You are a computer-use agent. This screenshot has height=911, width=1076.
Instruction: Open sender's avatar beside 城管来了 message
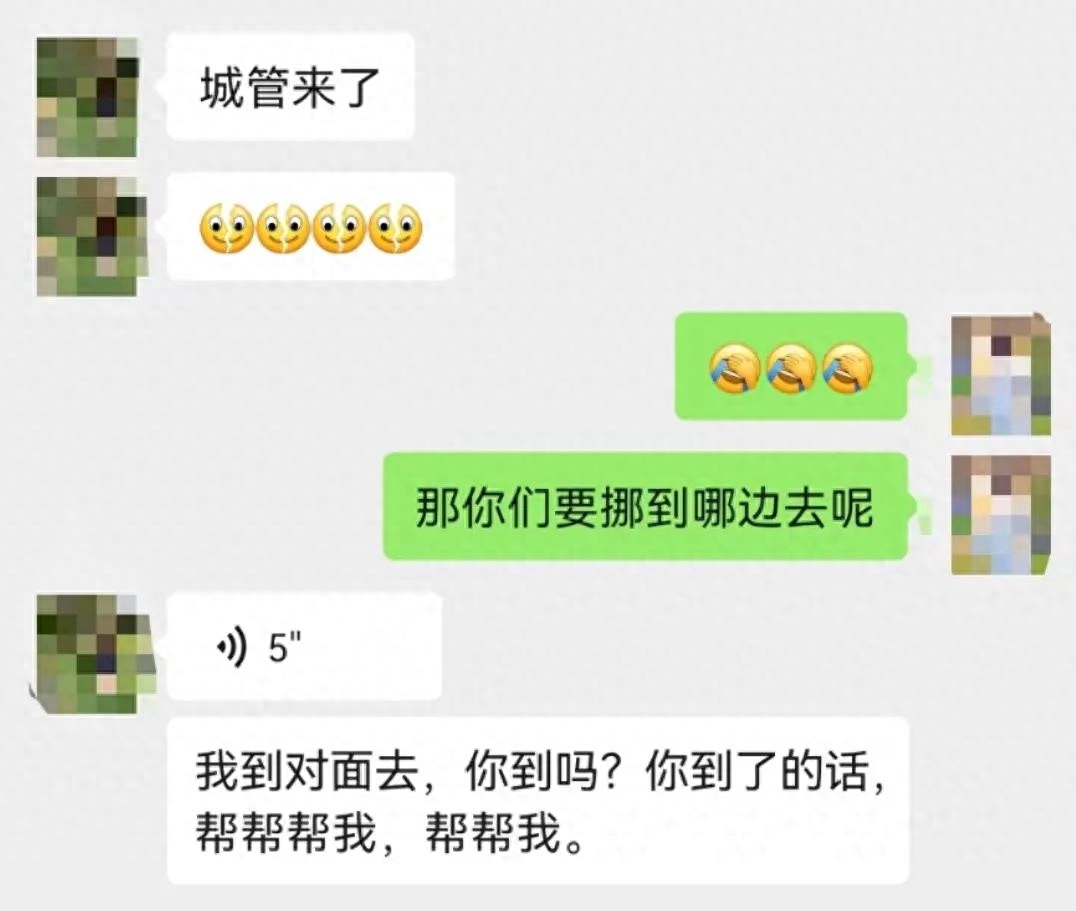86,97
